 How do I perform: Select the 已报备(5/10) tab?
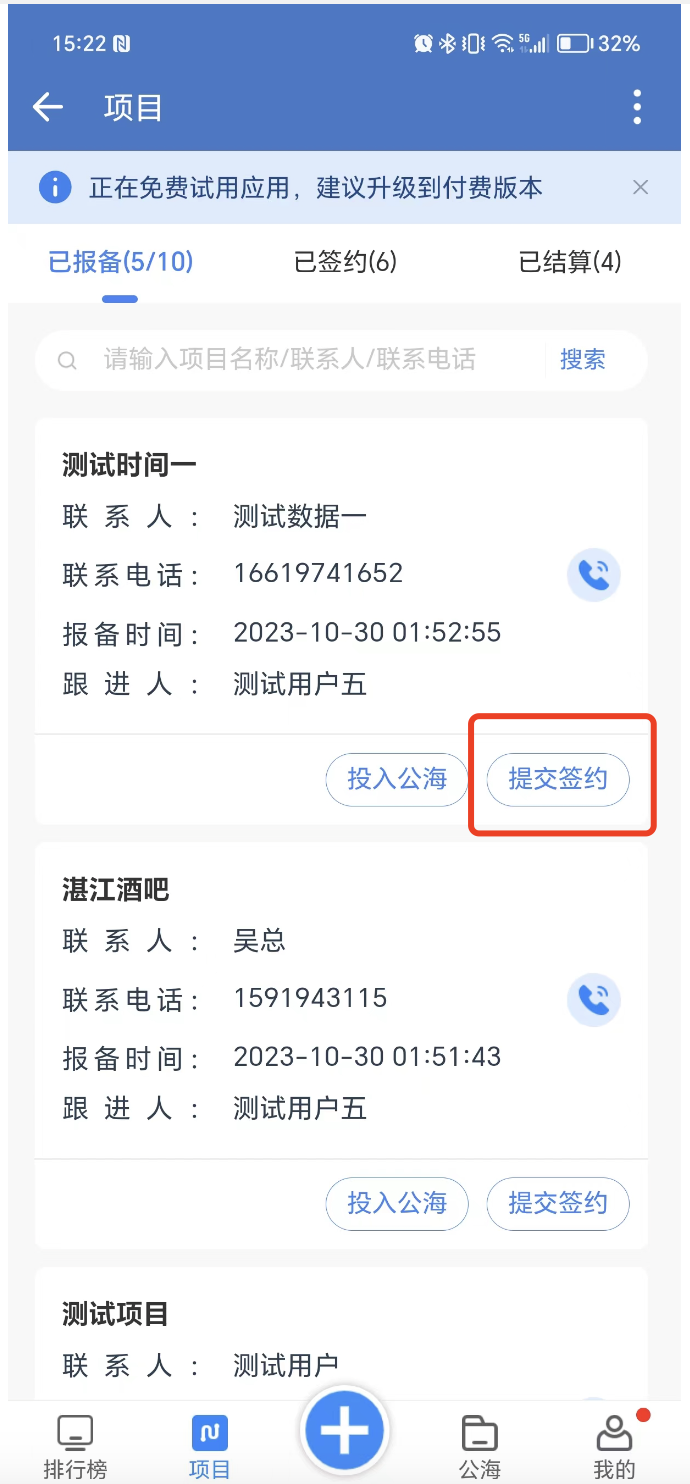tap(120, 262)
